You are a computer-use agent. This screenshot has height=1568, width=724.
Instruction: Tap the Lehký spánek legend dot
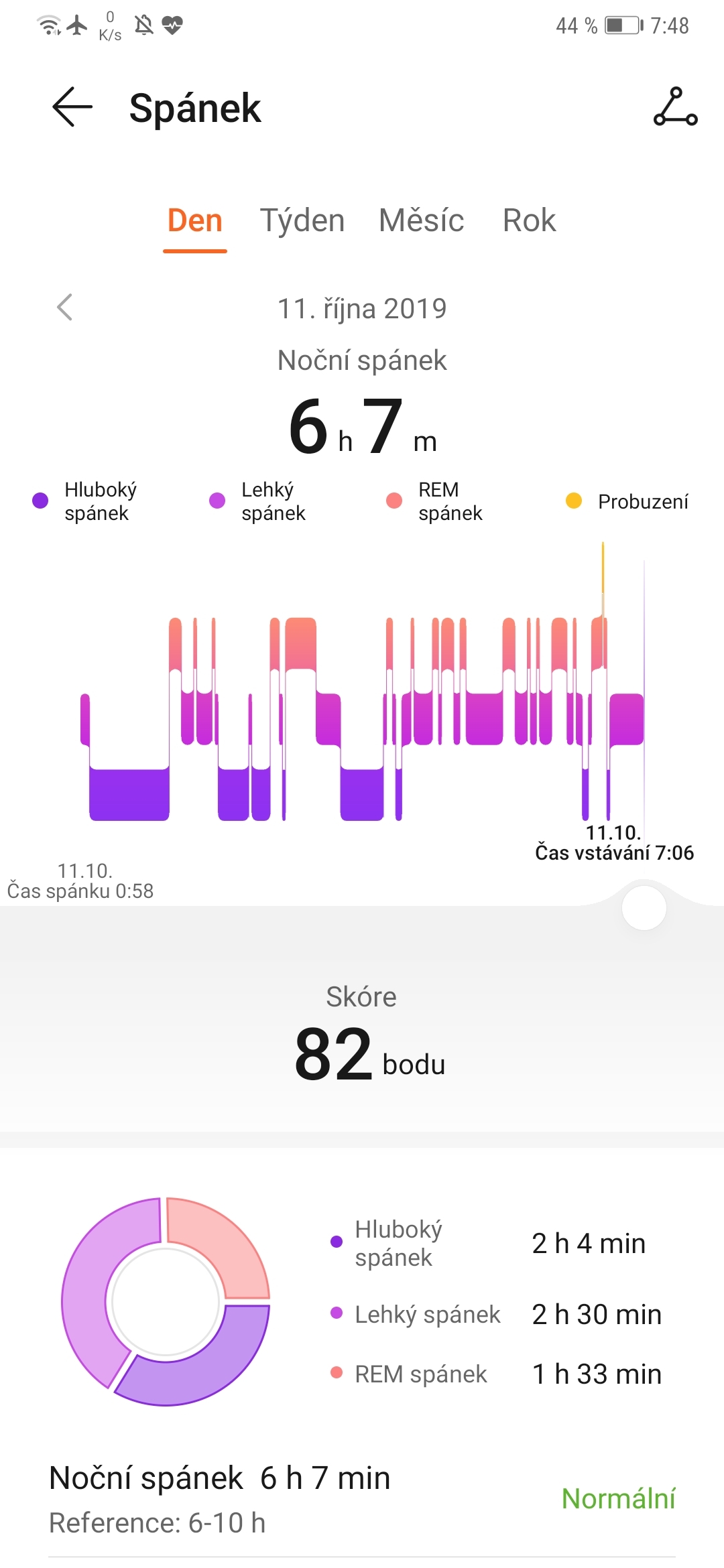(217, 500)
